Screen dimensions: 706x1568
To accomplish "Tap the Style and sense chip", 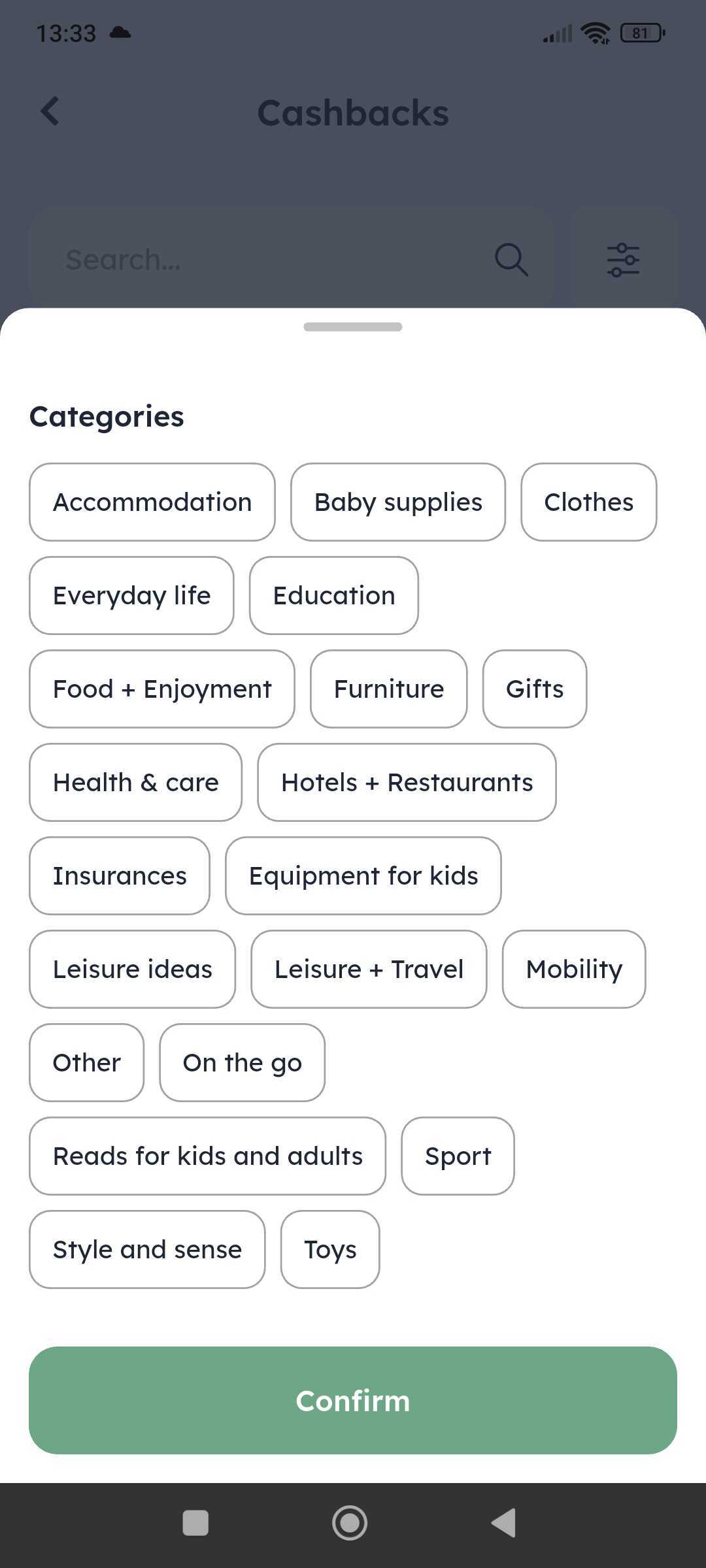I will click(147, 1250).
